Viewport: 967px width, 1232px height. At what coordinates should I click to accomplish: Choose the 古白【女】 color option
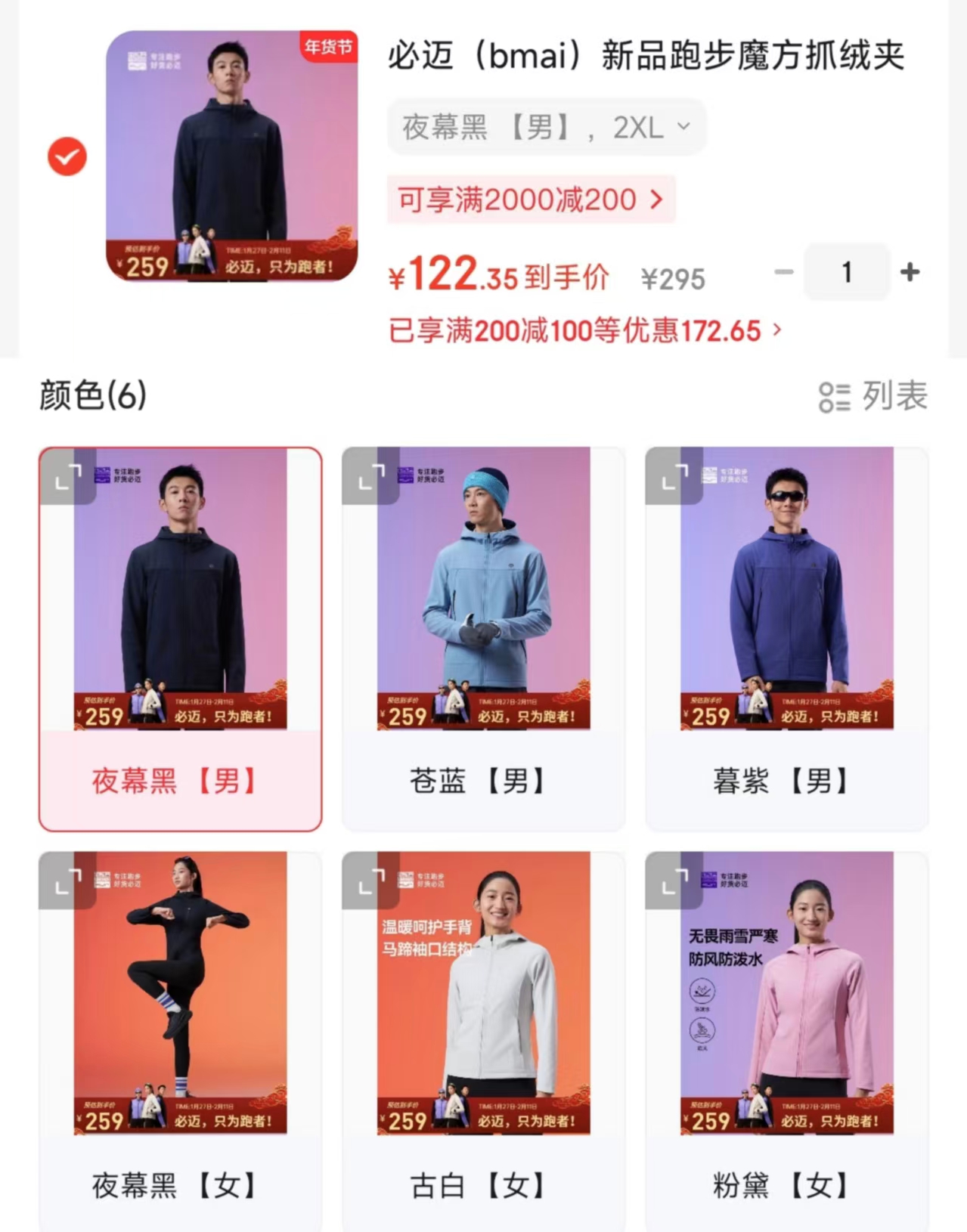(483, 1184)
